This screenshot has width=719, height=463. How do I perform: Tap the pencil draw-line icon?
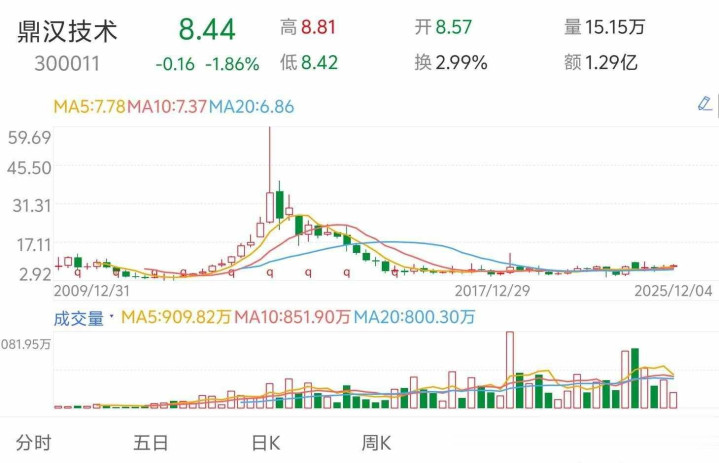coord(704,104)
